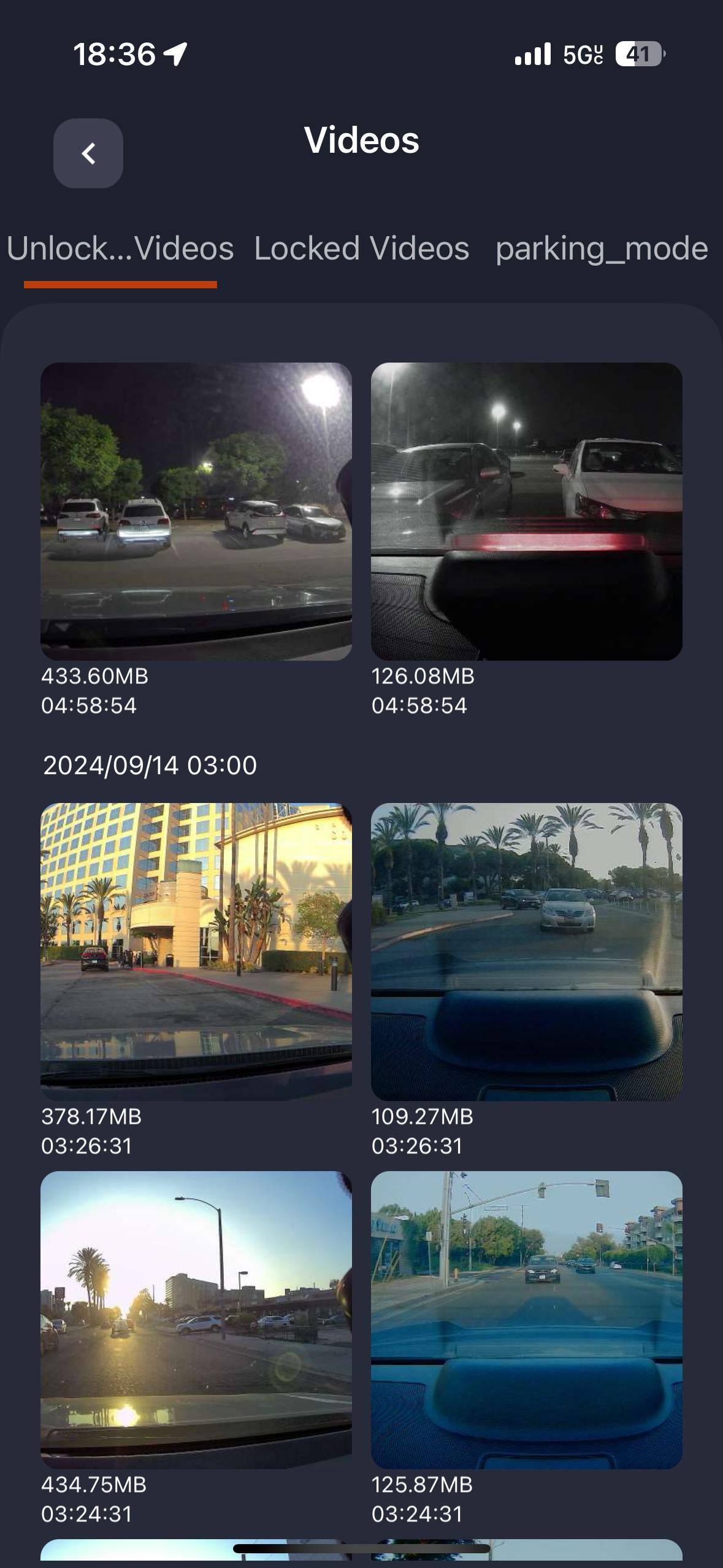Go back from the Videos screen
This screenshot has width=723, height=1568.
coord(88,153)
